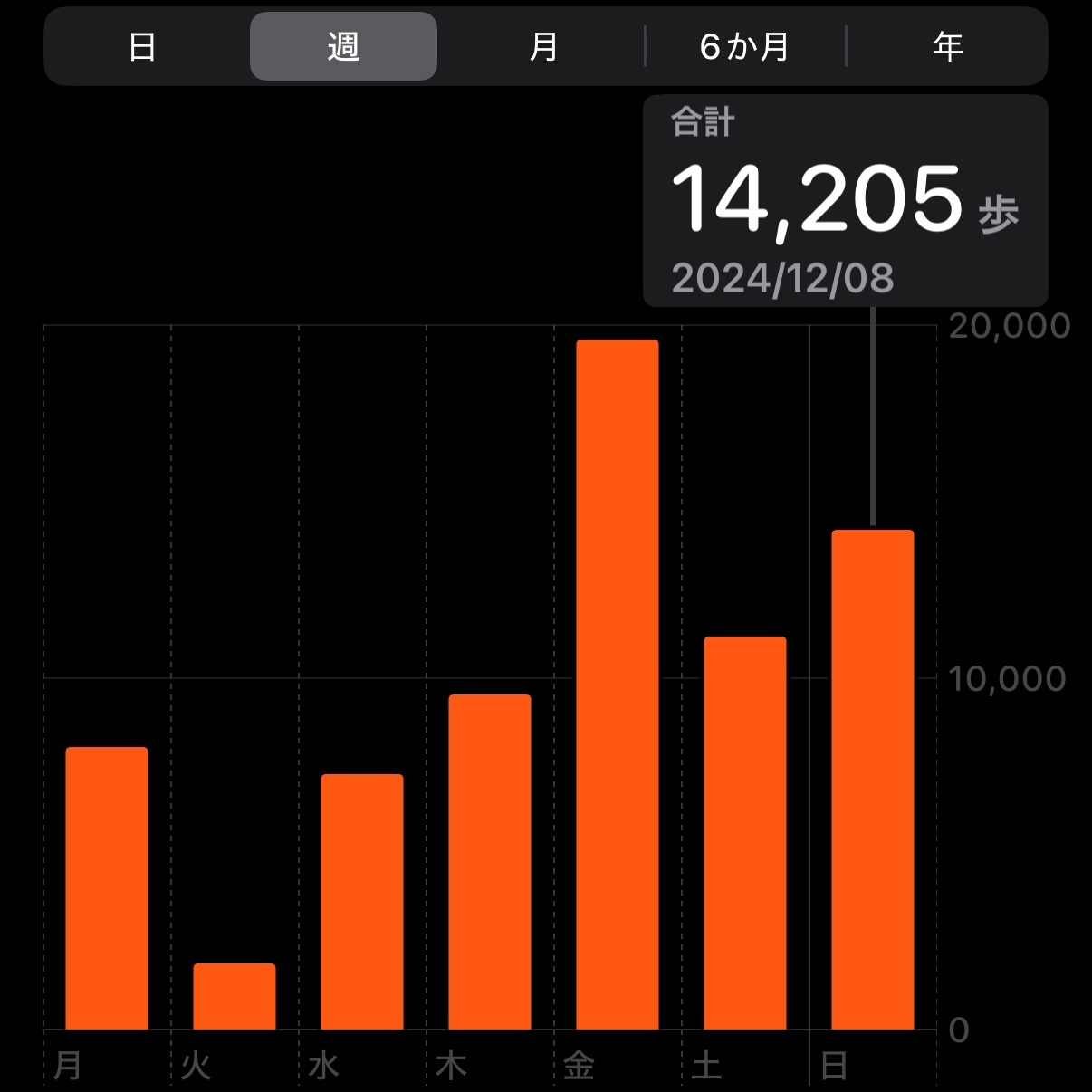Screen dimensions: 1092x1092
Task: Show the 6か月 step chart
Action: (x=744, y=46)
